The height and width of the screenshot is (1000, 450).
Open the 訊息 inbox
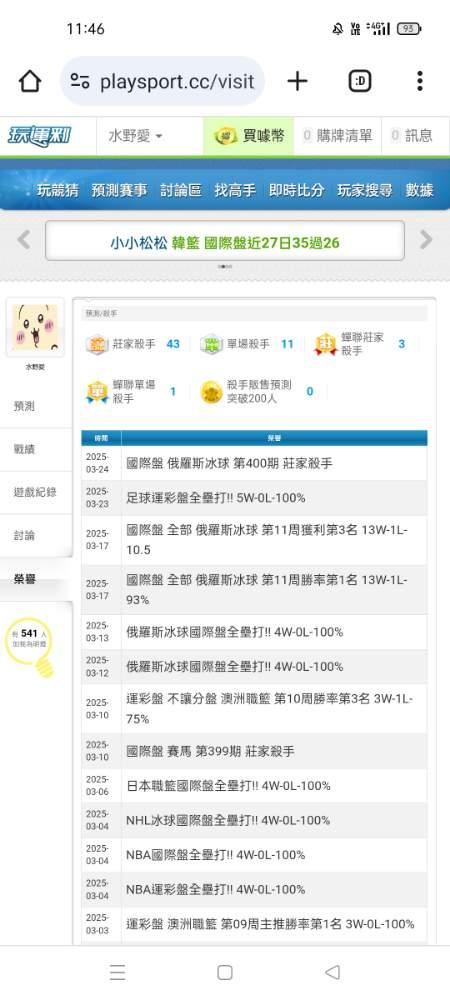pyautogui.click(x=412, y=136)
